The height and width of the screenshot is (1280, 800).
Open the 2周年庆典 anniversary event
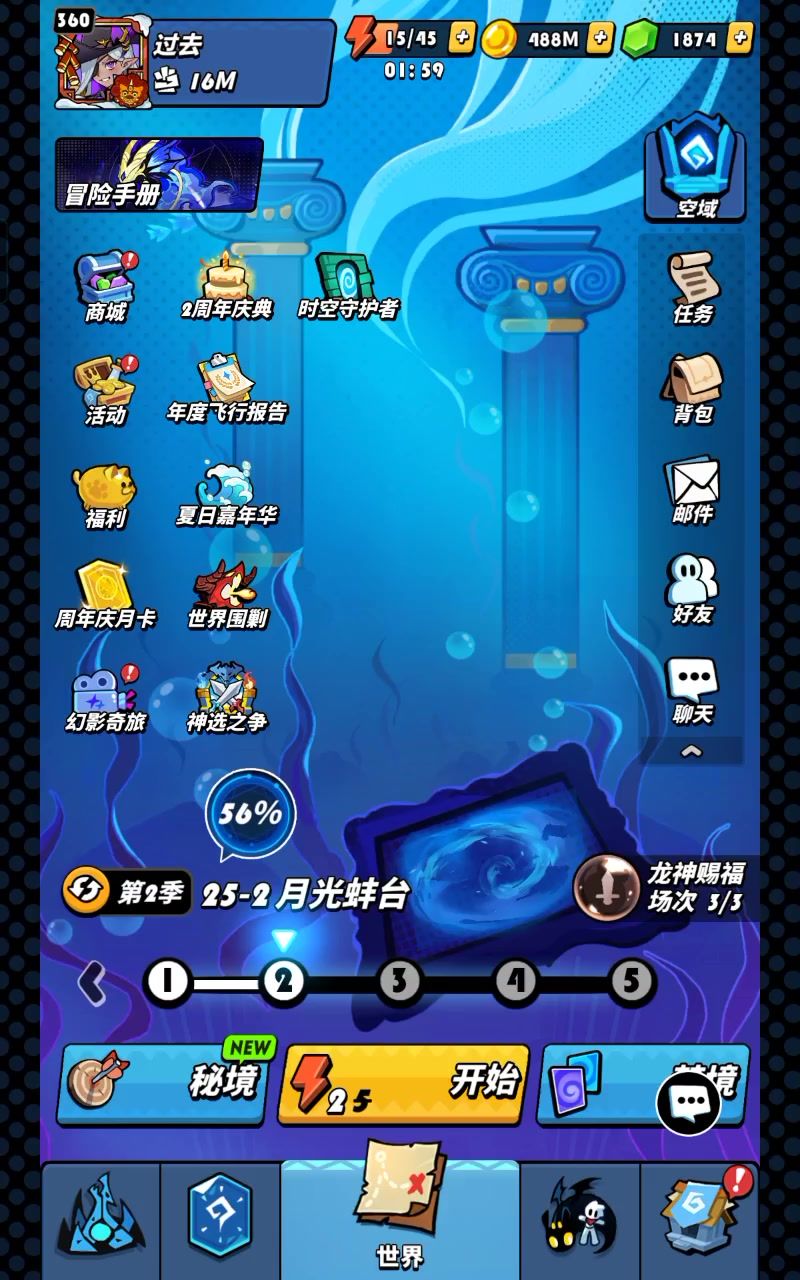coord(226,286)
